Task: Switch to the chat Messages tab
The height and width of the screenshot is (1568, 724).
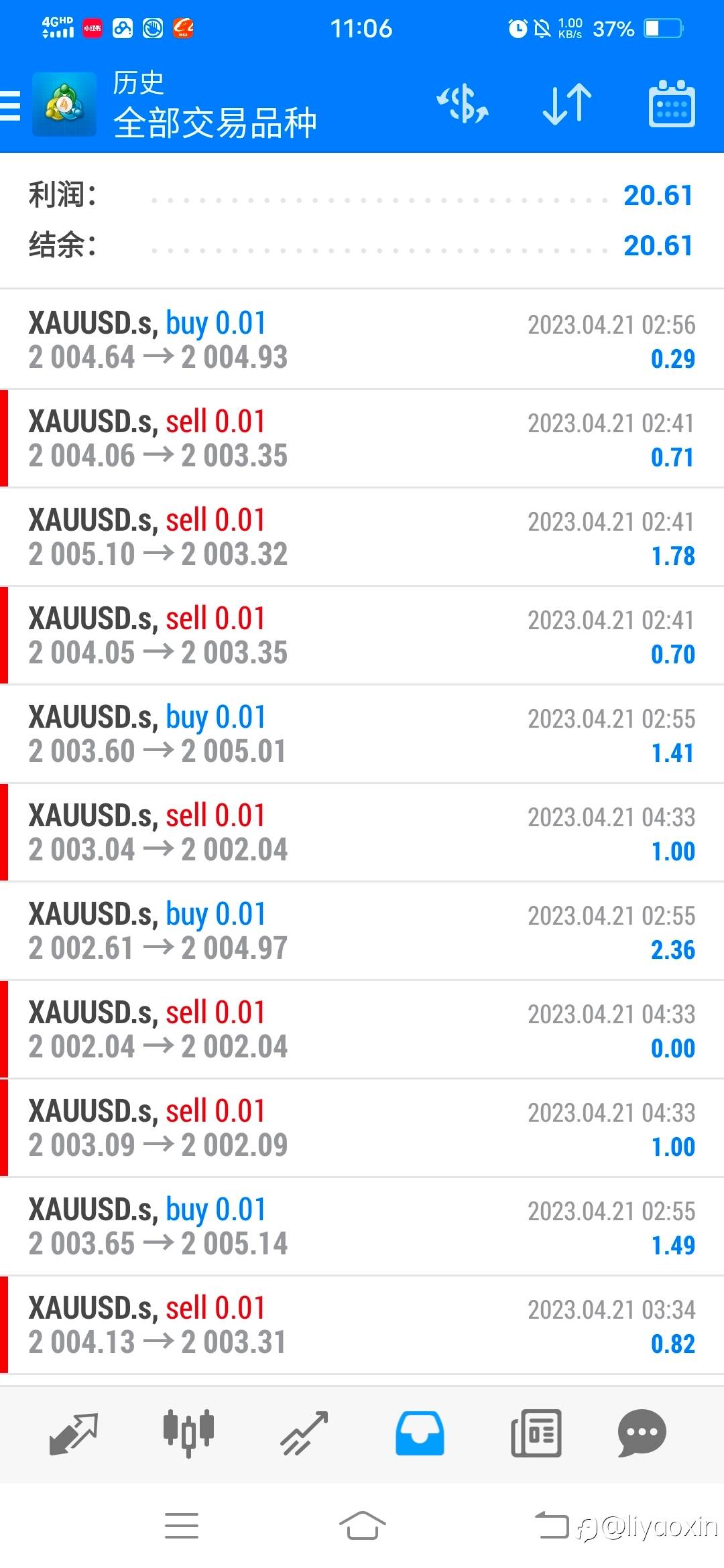Action: click(642, 1433)
